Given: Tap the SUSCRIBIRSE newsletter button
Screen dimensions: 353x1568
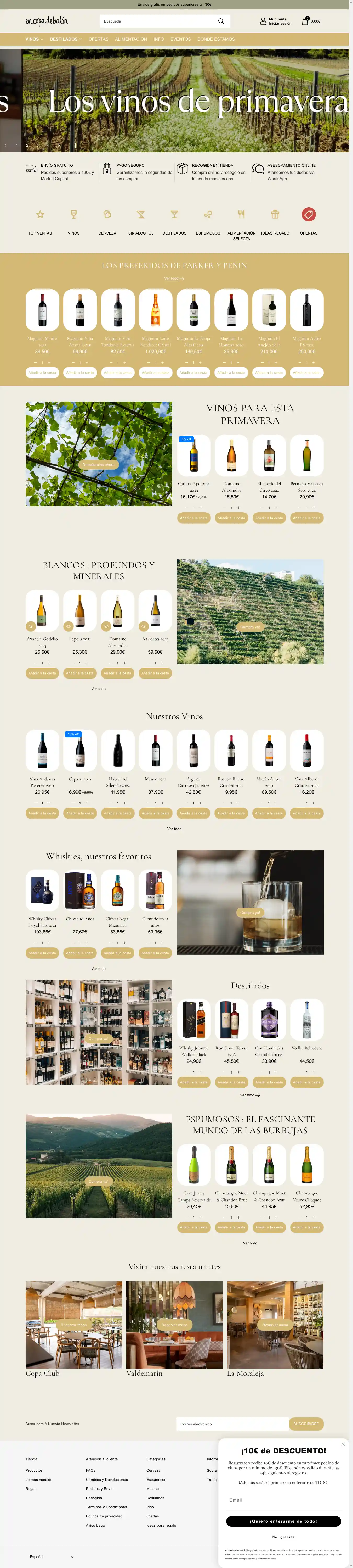Looking at the screenshot, I should point(306,1424).
